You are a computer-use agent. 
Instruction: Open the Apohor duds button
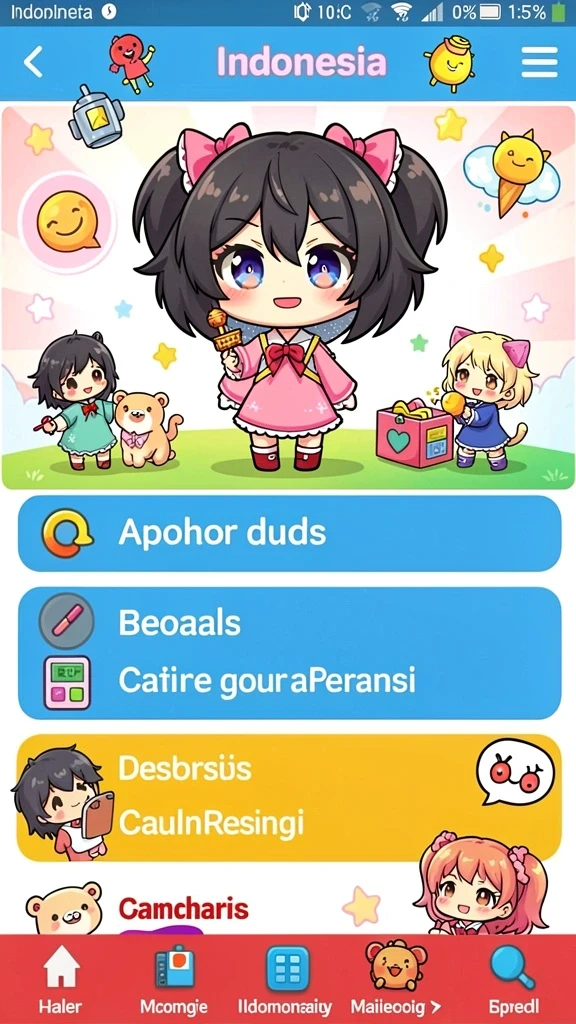(x=289, y=534)
